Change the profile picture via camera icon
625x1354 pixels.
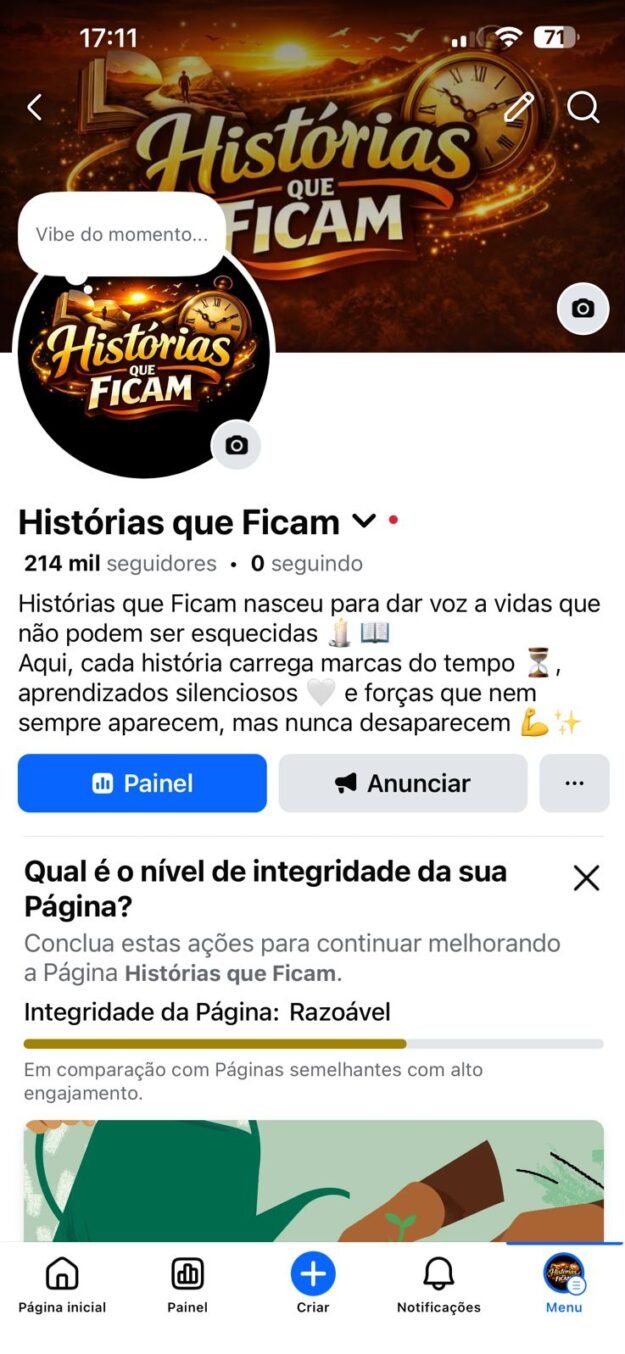click(236, 446)
